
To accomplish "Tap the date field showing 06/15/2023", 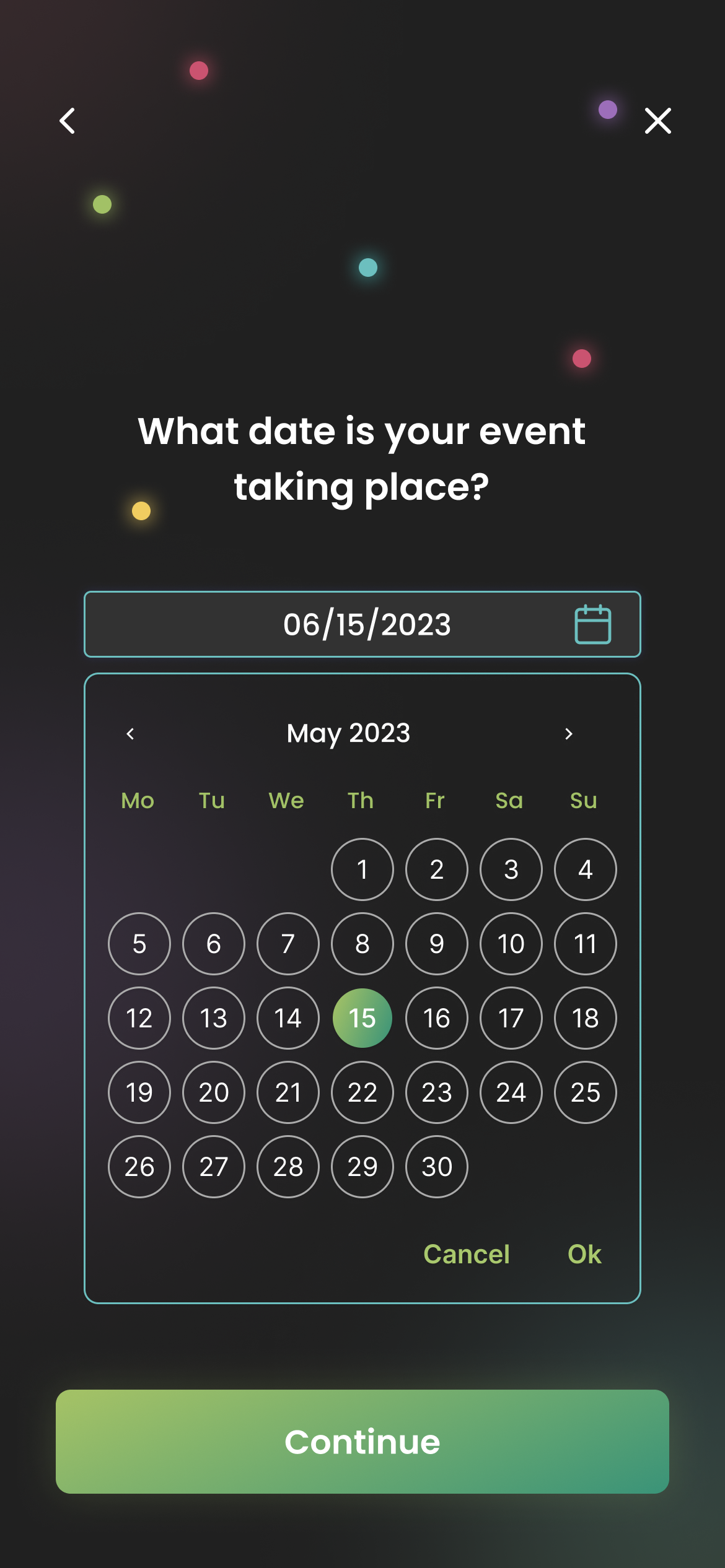I will pyautogui.click(x=362, y=624).
